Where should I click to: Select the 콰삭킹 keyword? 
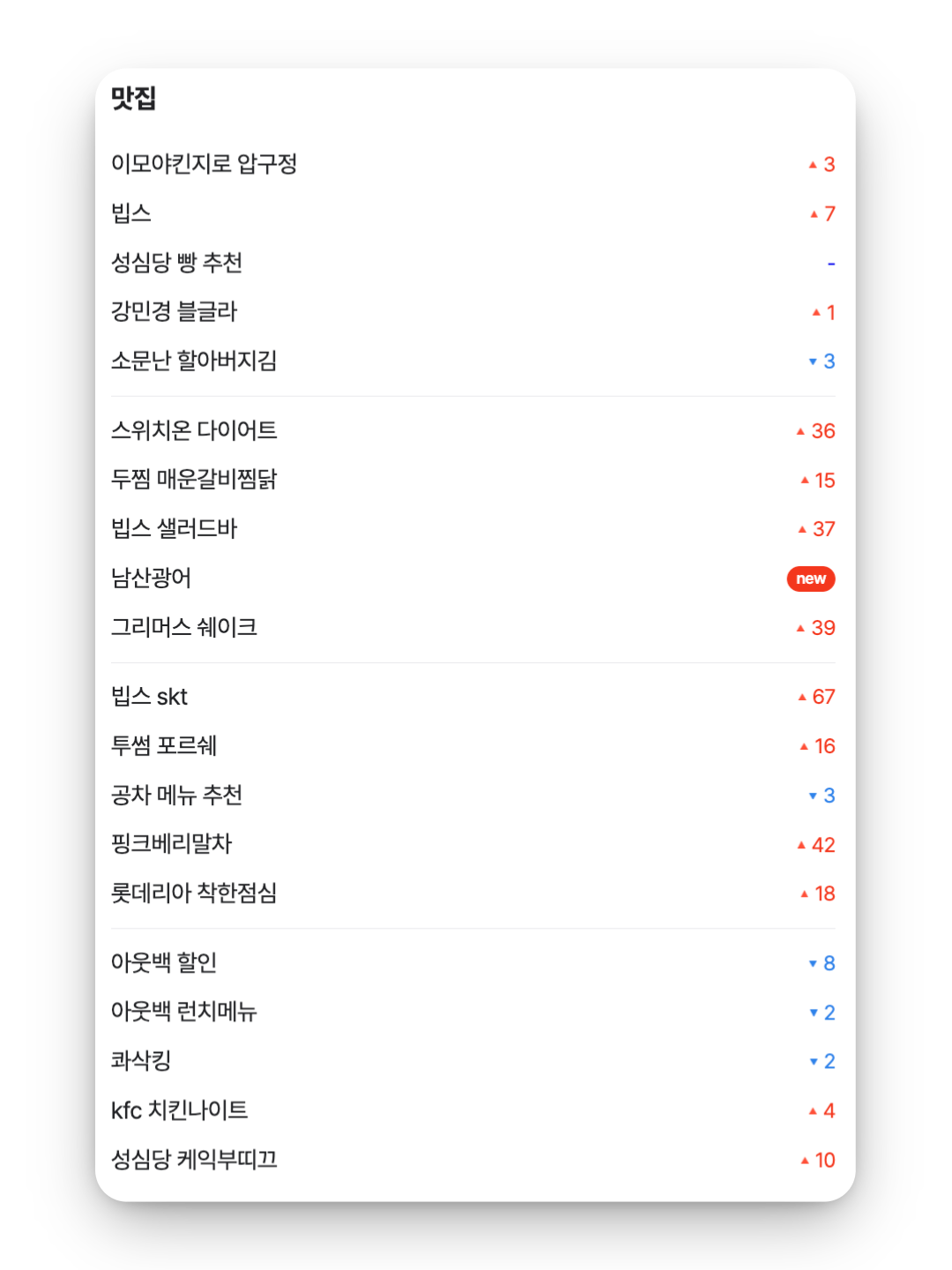141,1061
